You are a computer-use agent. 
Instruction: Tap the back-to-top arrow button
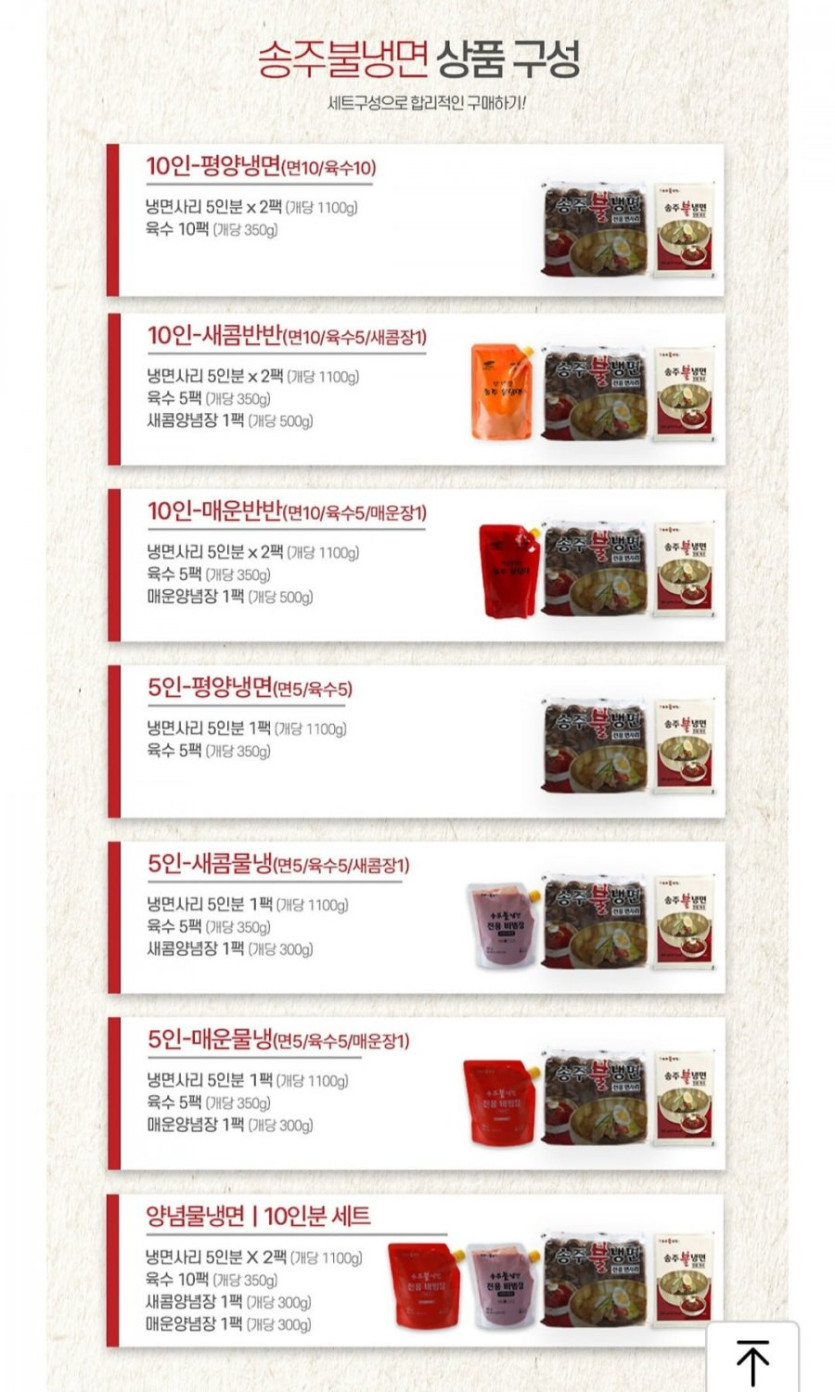coord(752,1357)
